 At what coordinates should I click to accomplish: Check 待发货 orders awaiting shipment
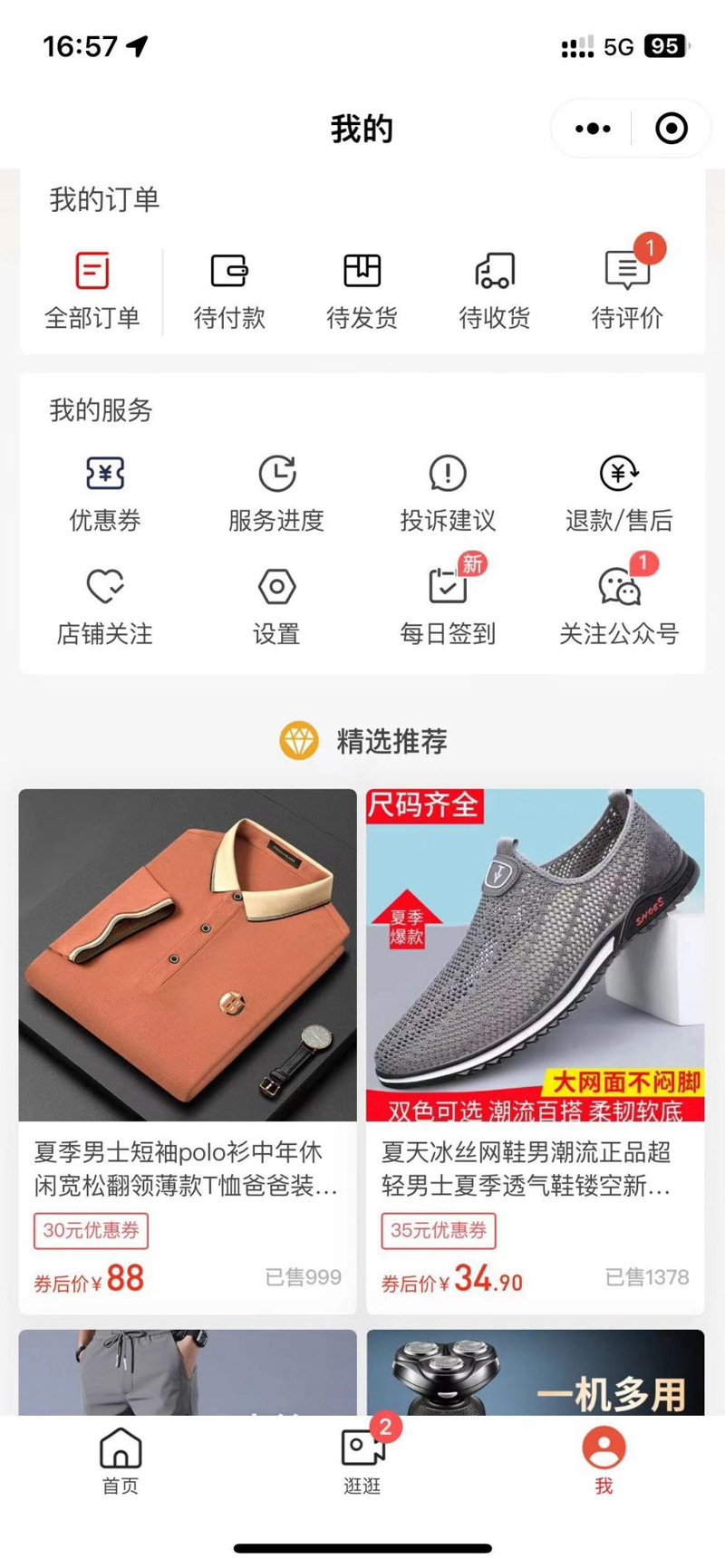click(x=362, y=290)
